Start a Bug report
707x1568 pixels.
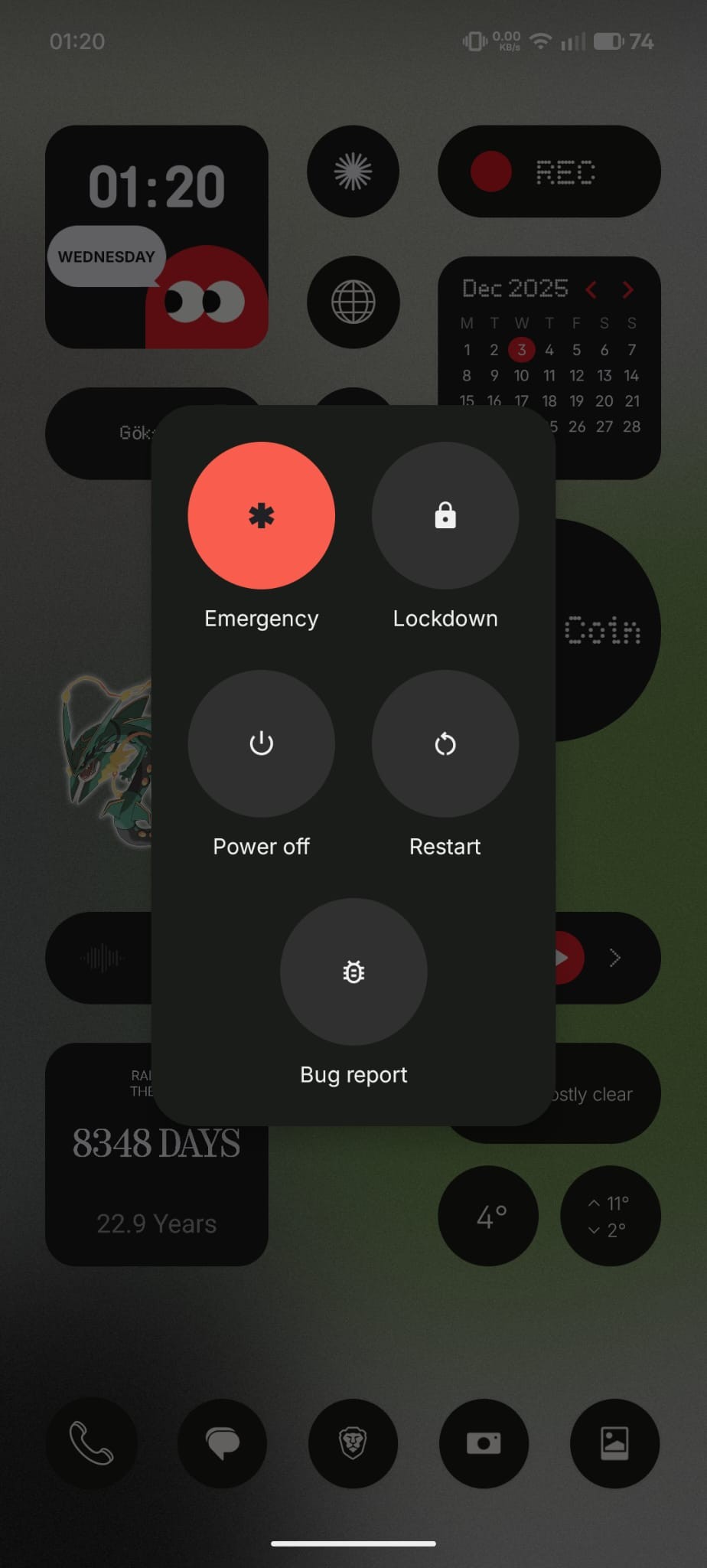[353, 972]
